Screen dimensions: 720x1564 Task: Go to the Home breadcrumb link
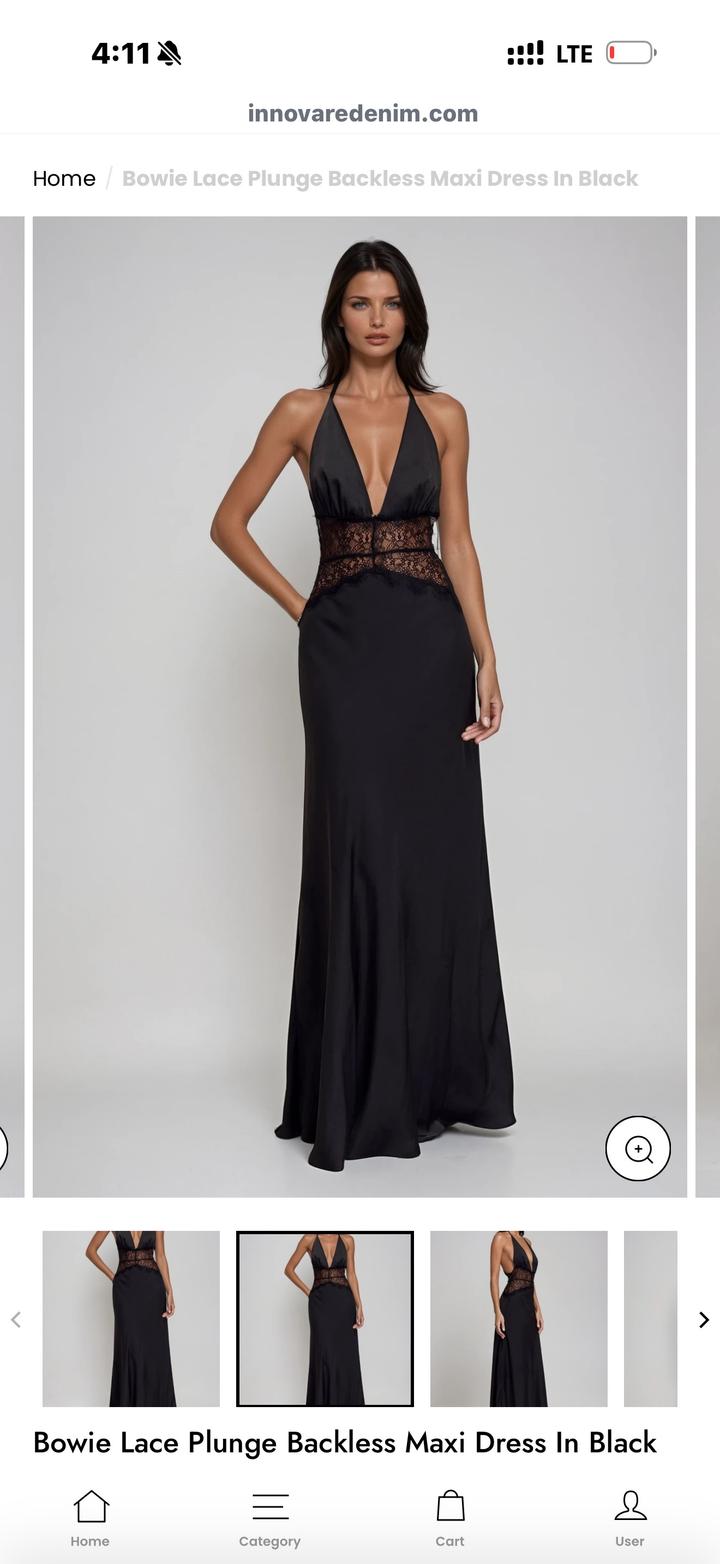tap(64, 178)
